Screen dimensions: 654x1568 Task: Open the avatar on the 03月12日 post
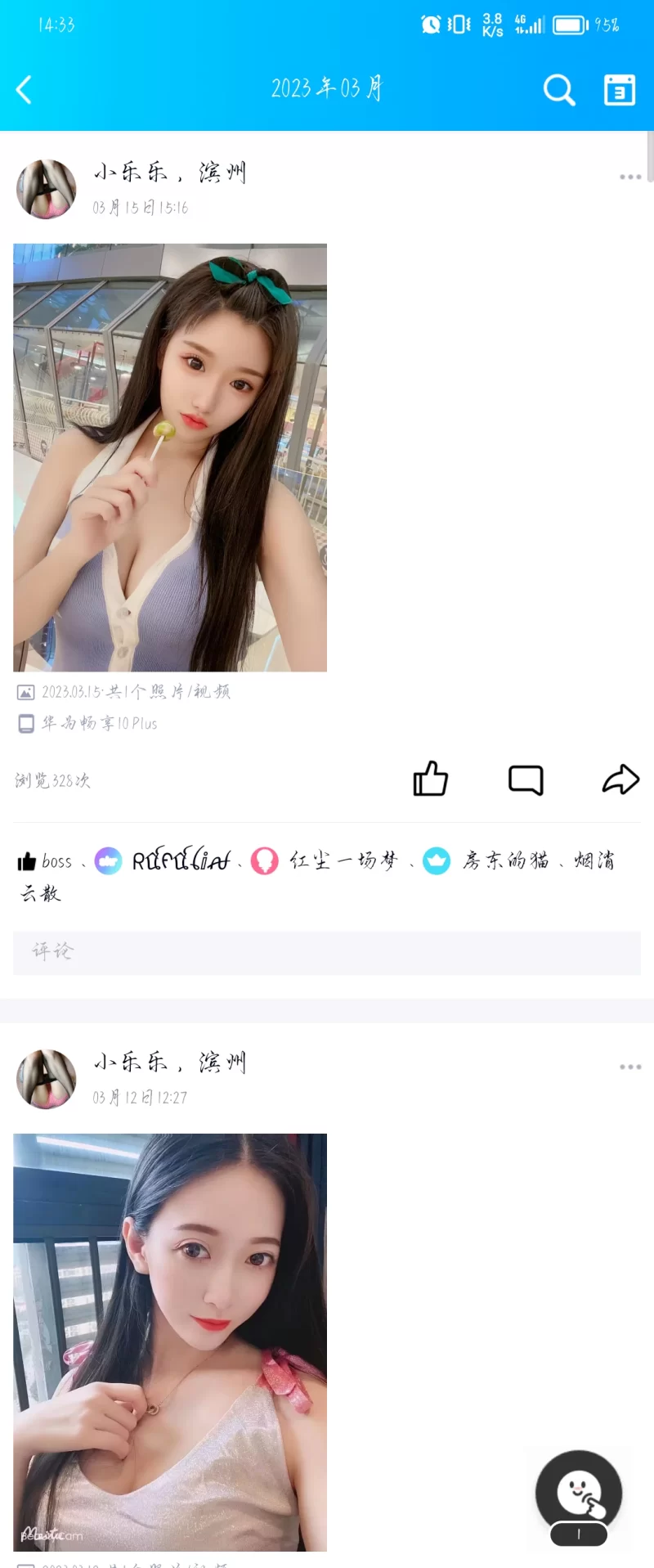(x=47, y=1079)
